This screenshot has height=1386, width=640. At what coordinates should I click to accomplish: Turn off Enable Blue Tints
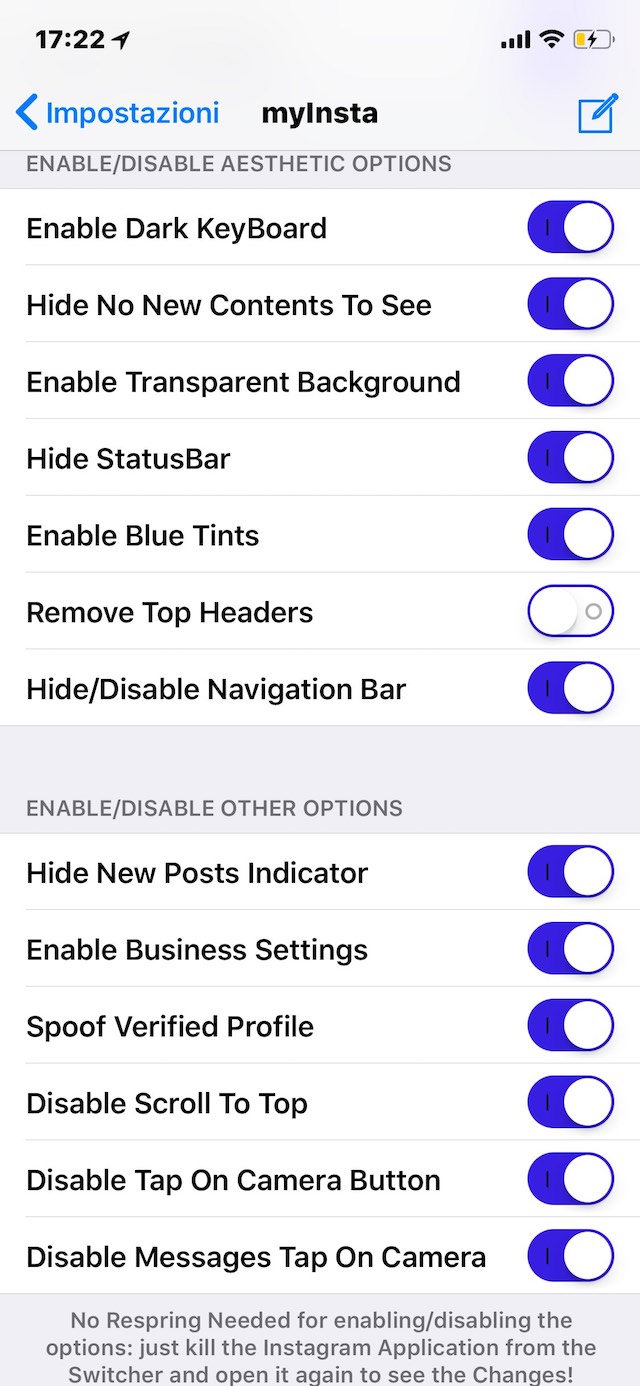[570, 535]
